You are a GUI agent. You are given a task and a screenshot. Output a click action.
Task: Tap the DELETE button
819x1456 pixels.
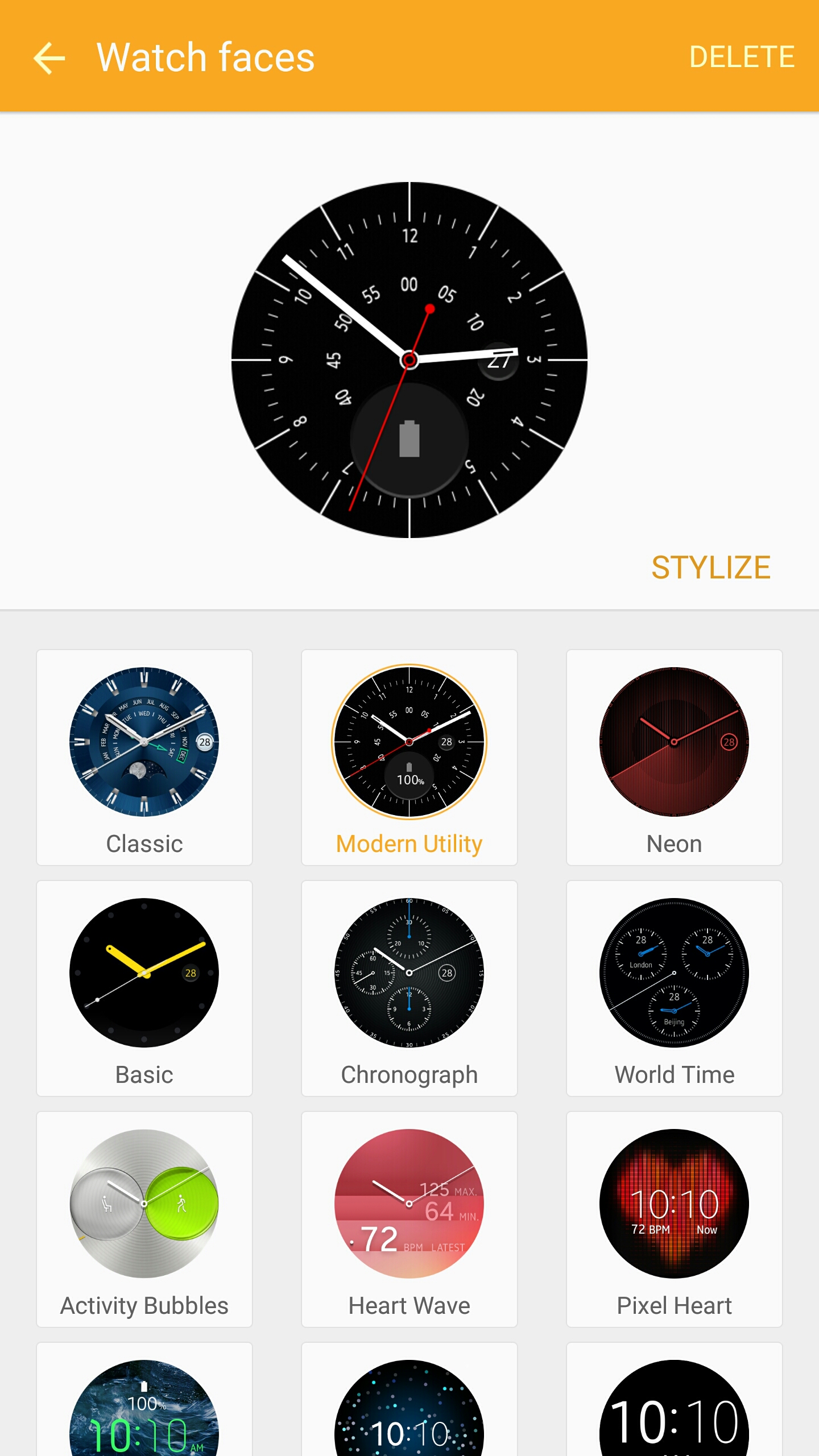coord(741,57)
